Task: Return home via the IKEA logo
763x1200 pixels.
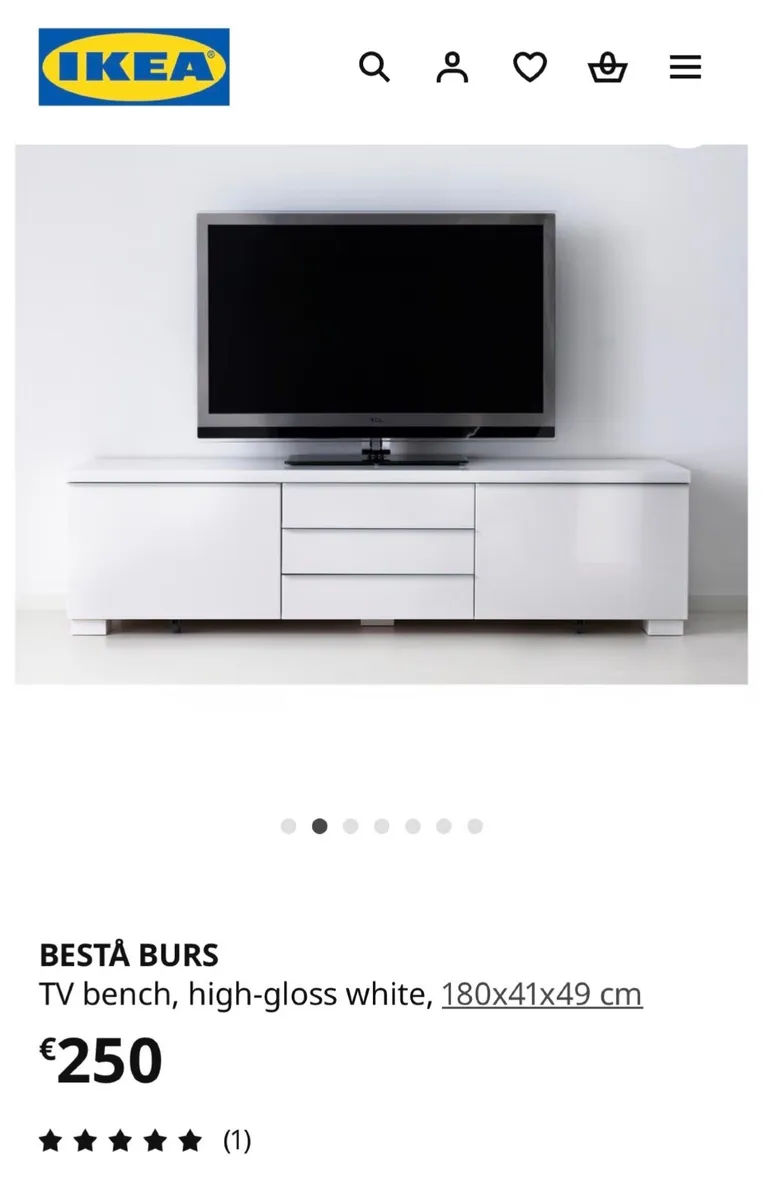Action: coord(133,67)
